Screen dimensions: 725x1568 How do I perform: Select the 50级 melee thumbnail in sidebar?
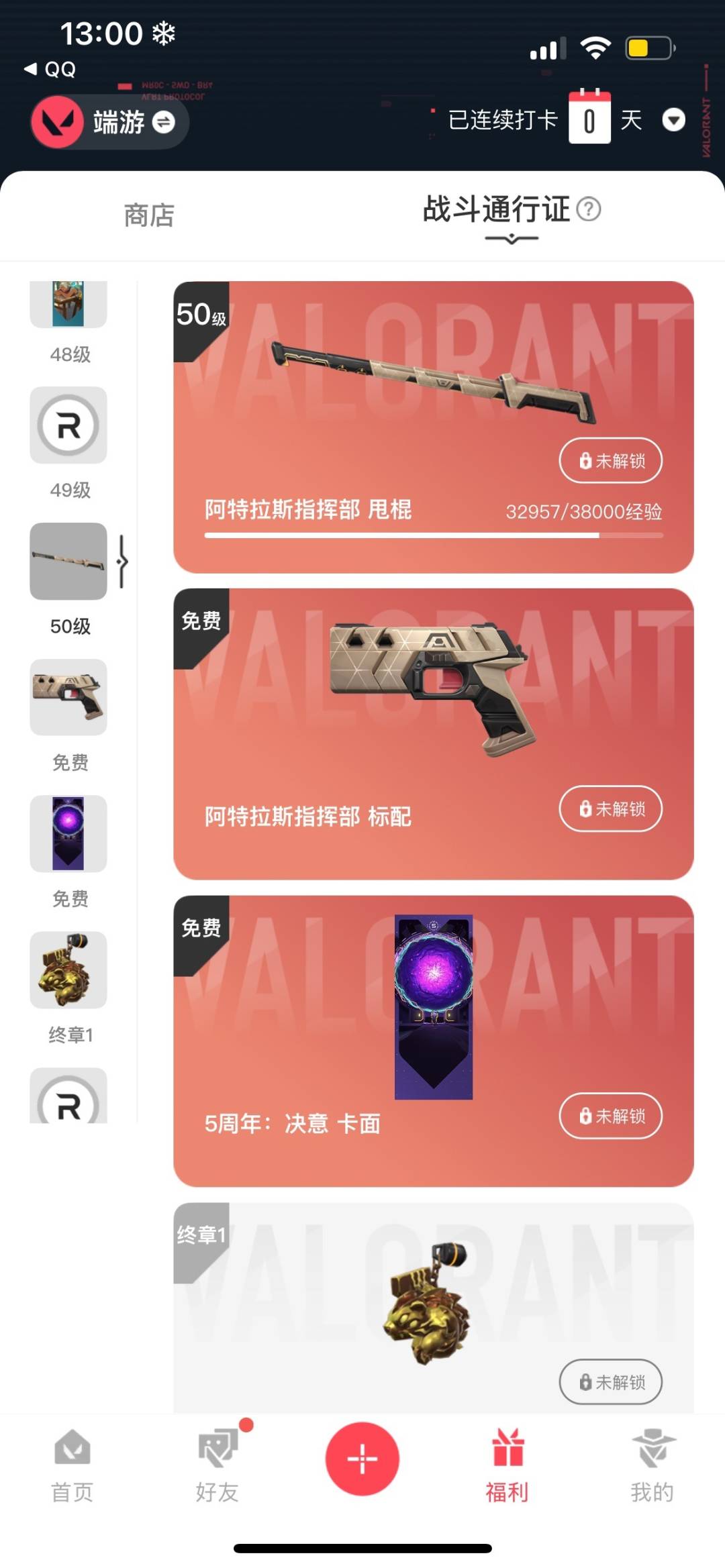(68, 561)
